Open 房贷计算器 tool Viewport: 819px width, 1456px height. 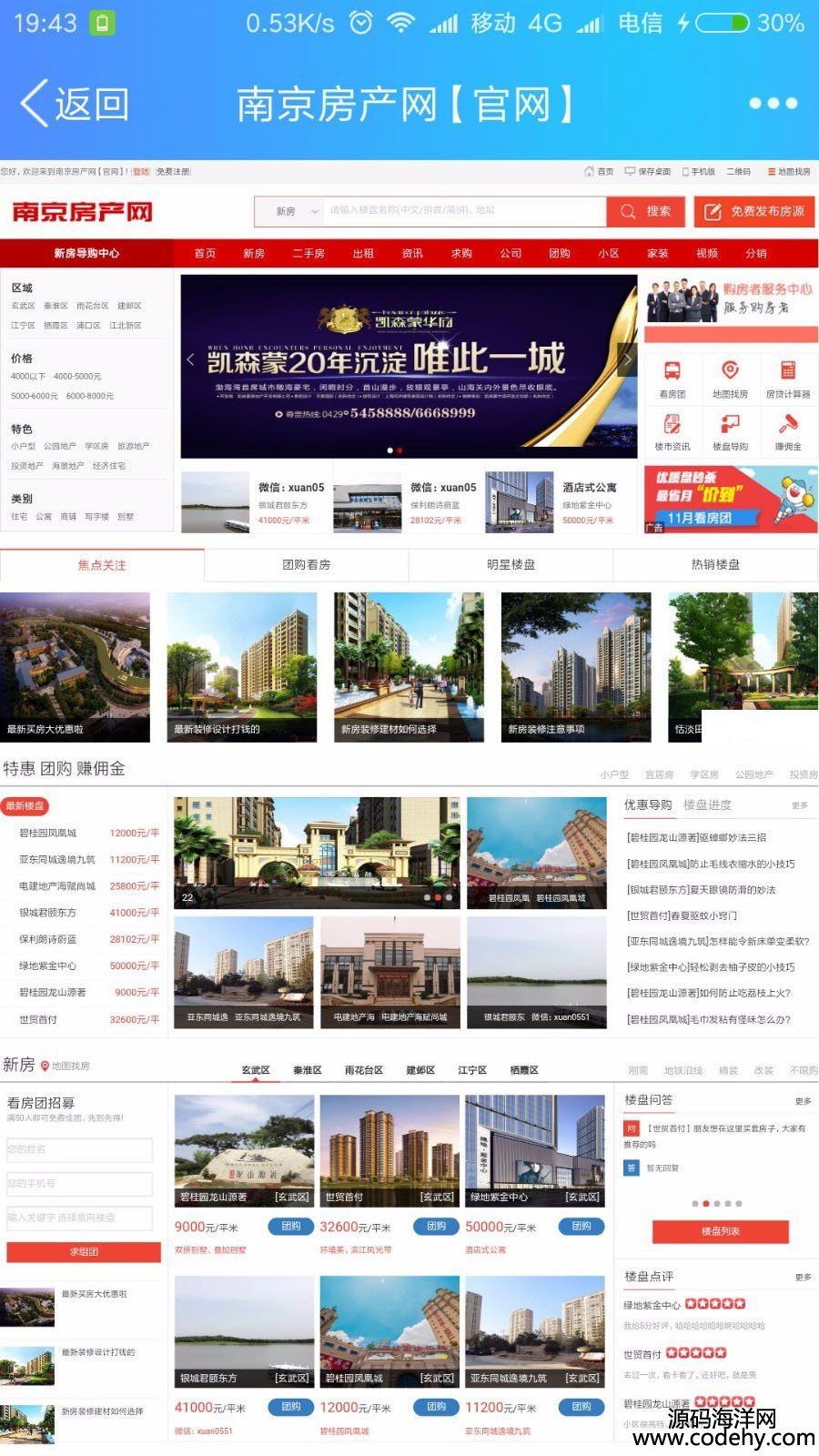tap(787, 379)
